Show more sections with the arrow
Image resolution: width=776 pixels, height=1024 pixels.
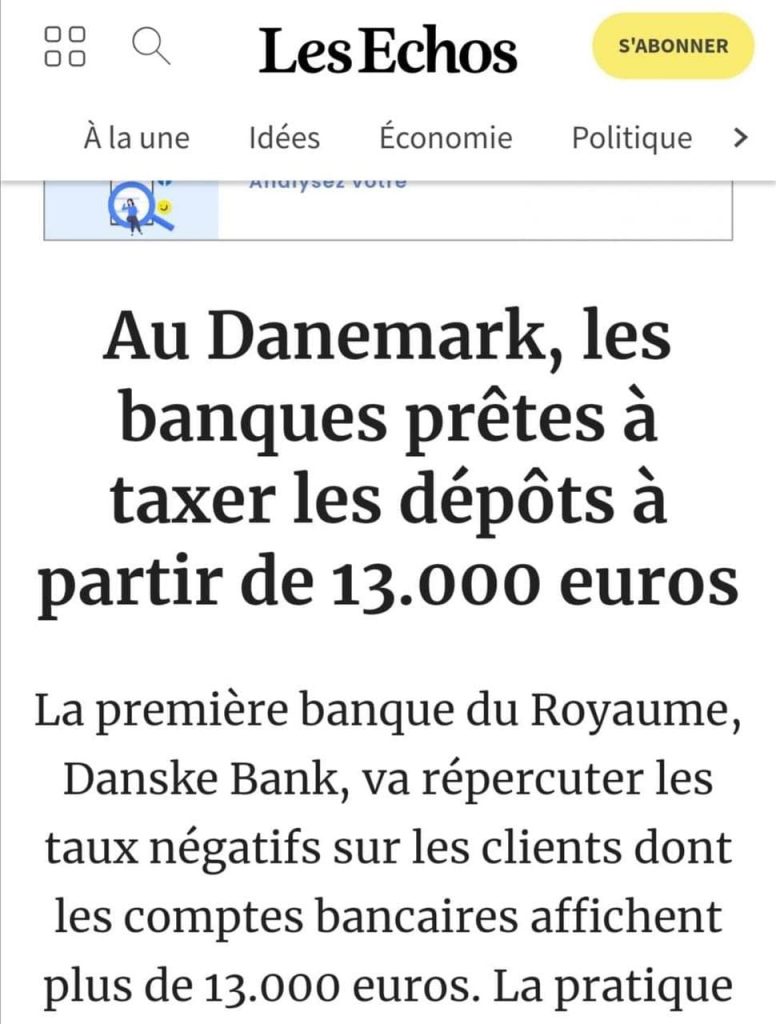[x=740, y=138]
